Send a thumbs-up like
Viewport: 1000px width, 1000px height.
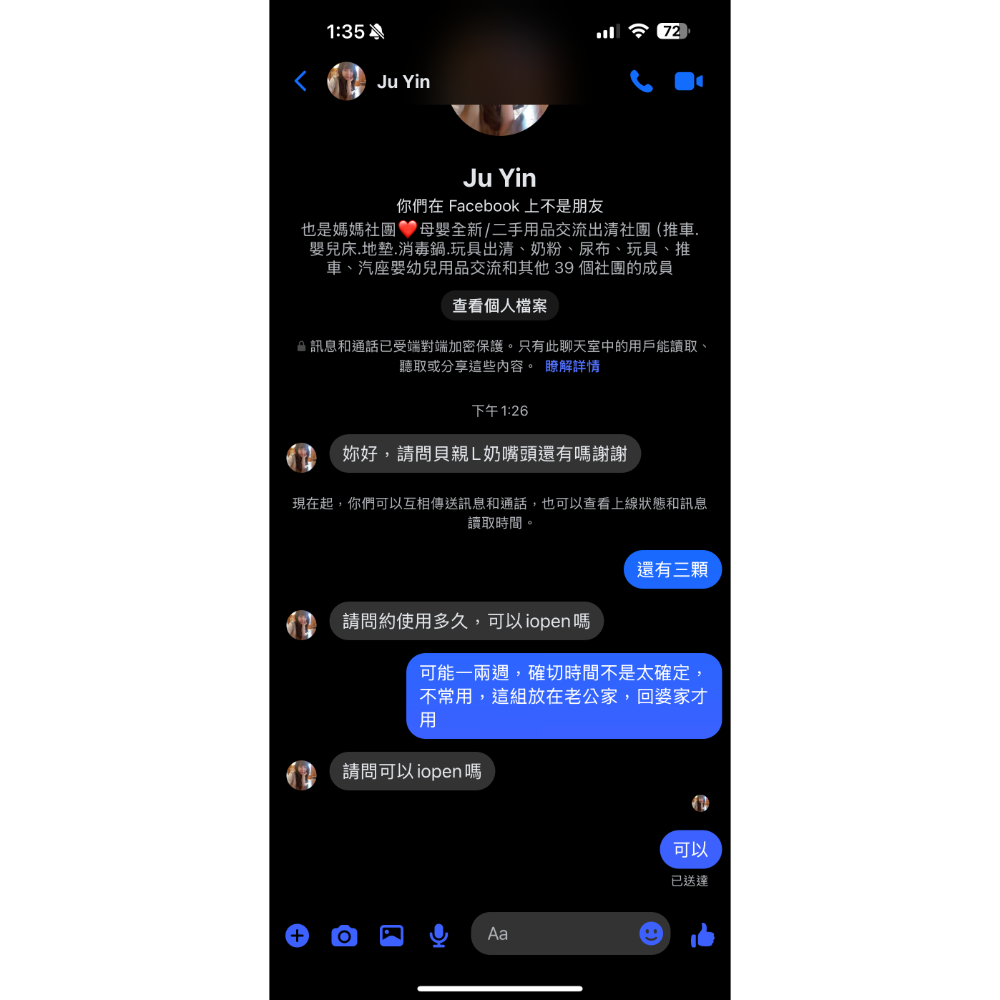(x=703, y=935)
